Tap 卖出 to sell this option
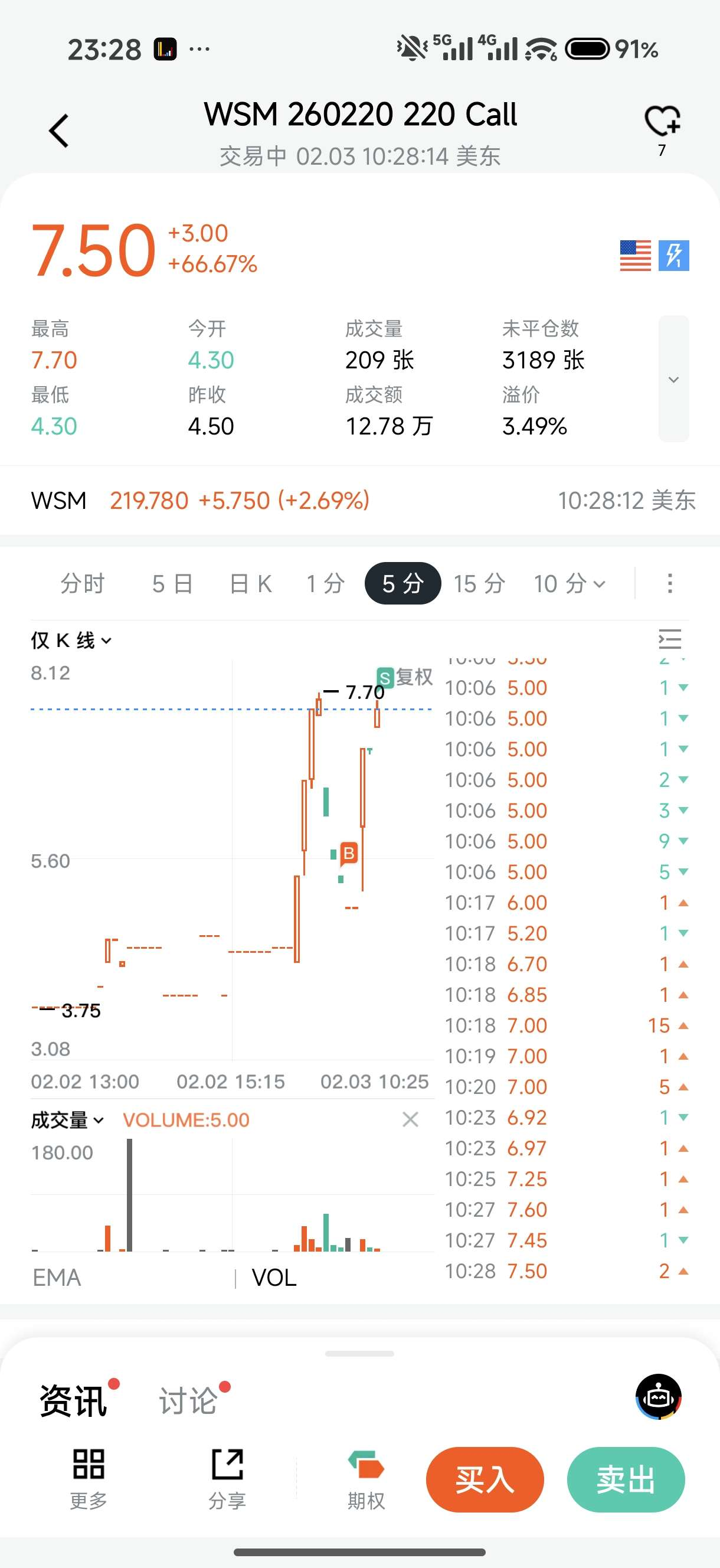Image resolution: width=720 pixels, height=1568 pixels. (625, 1479)
